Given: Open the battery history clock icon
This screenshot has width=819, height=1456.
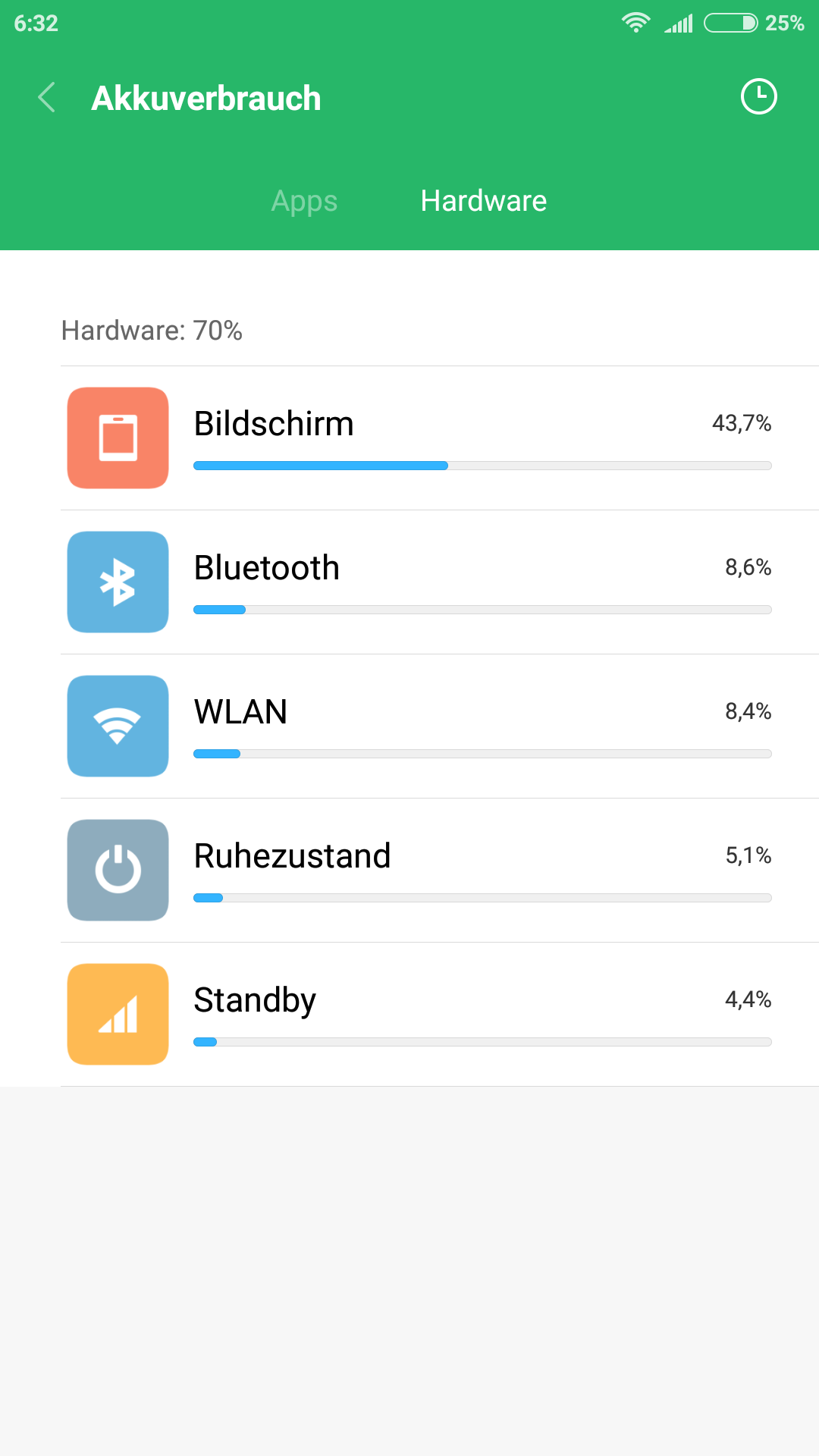Looking at the screenshot, I should tap(758, 97).
